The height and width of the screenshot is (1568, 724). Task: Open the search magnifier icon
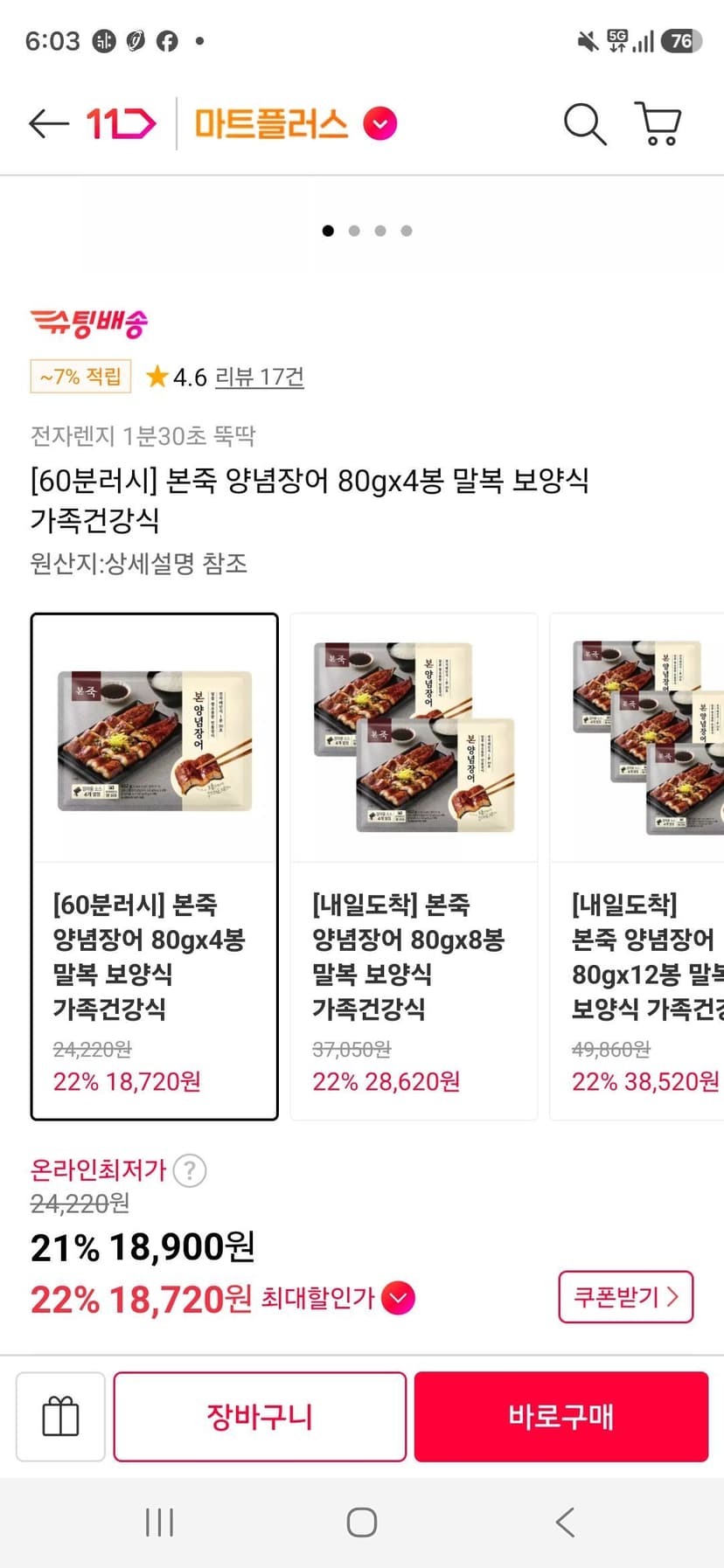click(x=585, y=124)
